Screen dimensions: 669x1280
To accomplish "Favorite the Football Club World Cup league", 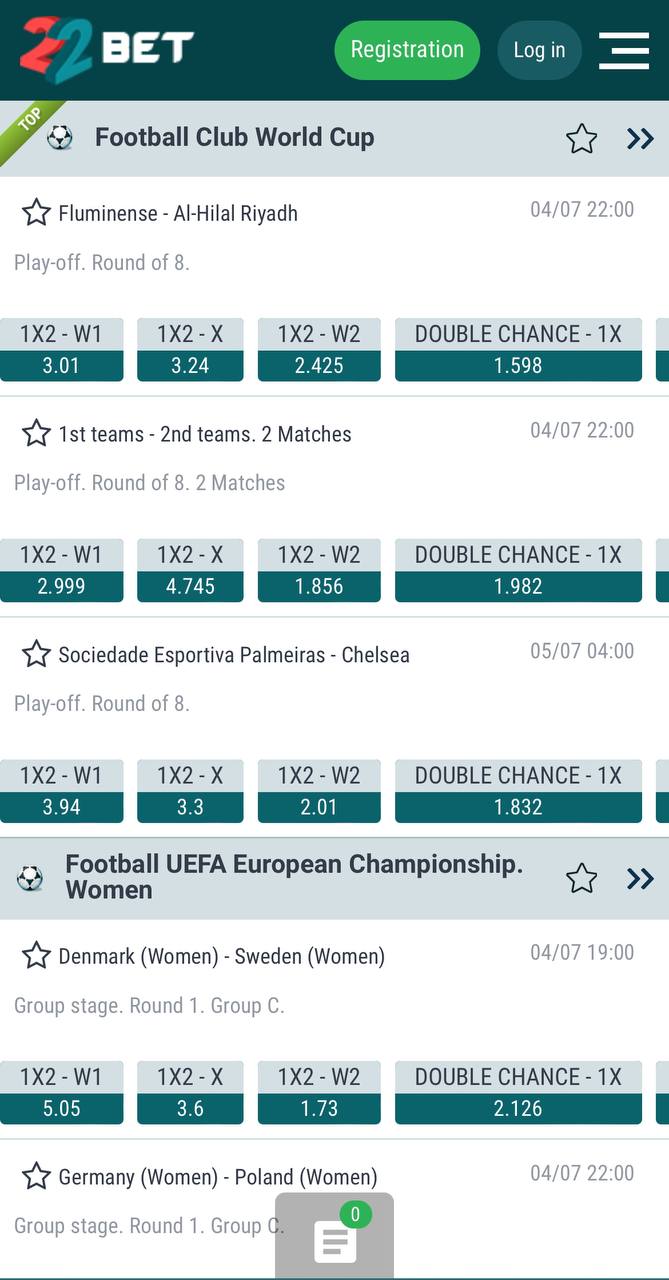I will point(581,139).
